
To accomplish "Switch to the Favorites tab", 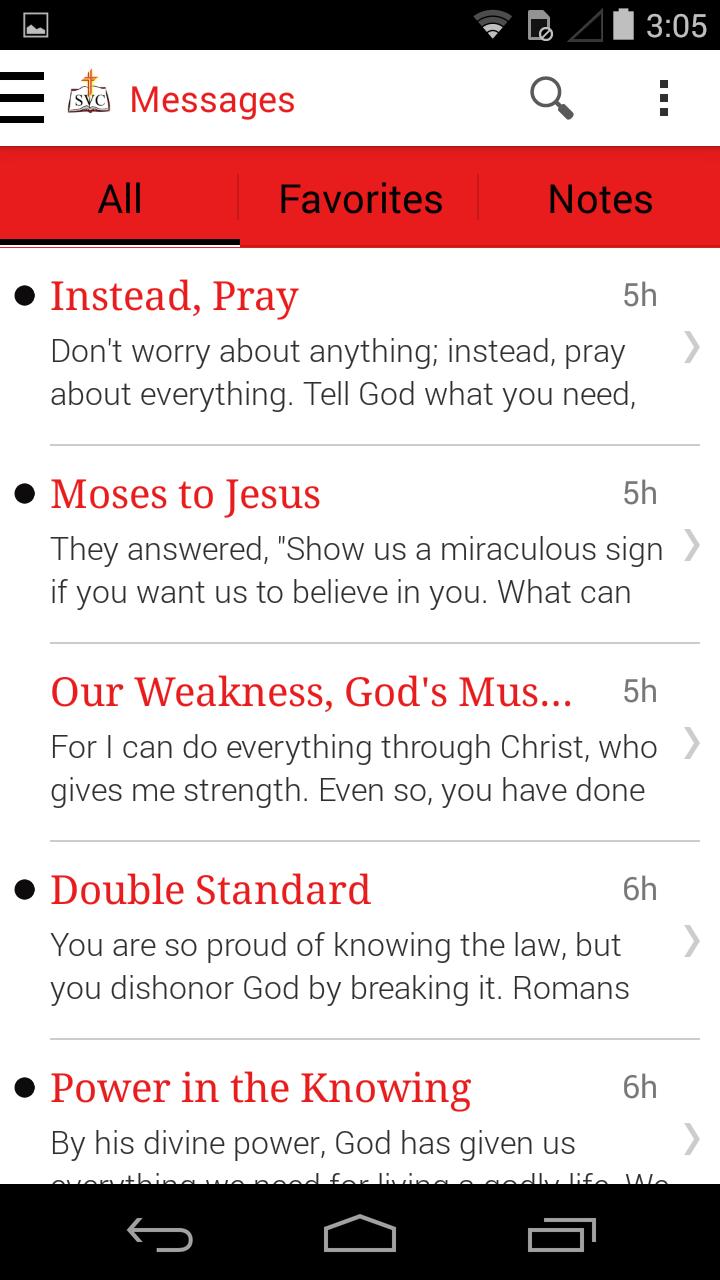I will coord(360,198).
